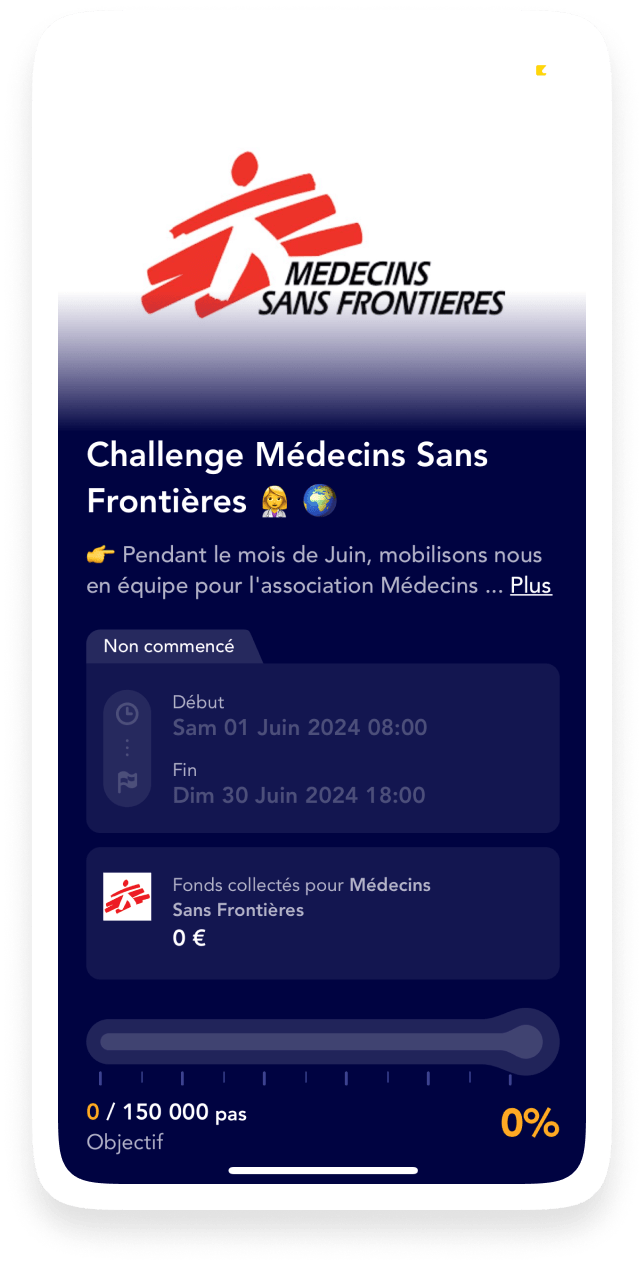
Task: Expand the description with the Plus link
Action: coord(531,586)
